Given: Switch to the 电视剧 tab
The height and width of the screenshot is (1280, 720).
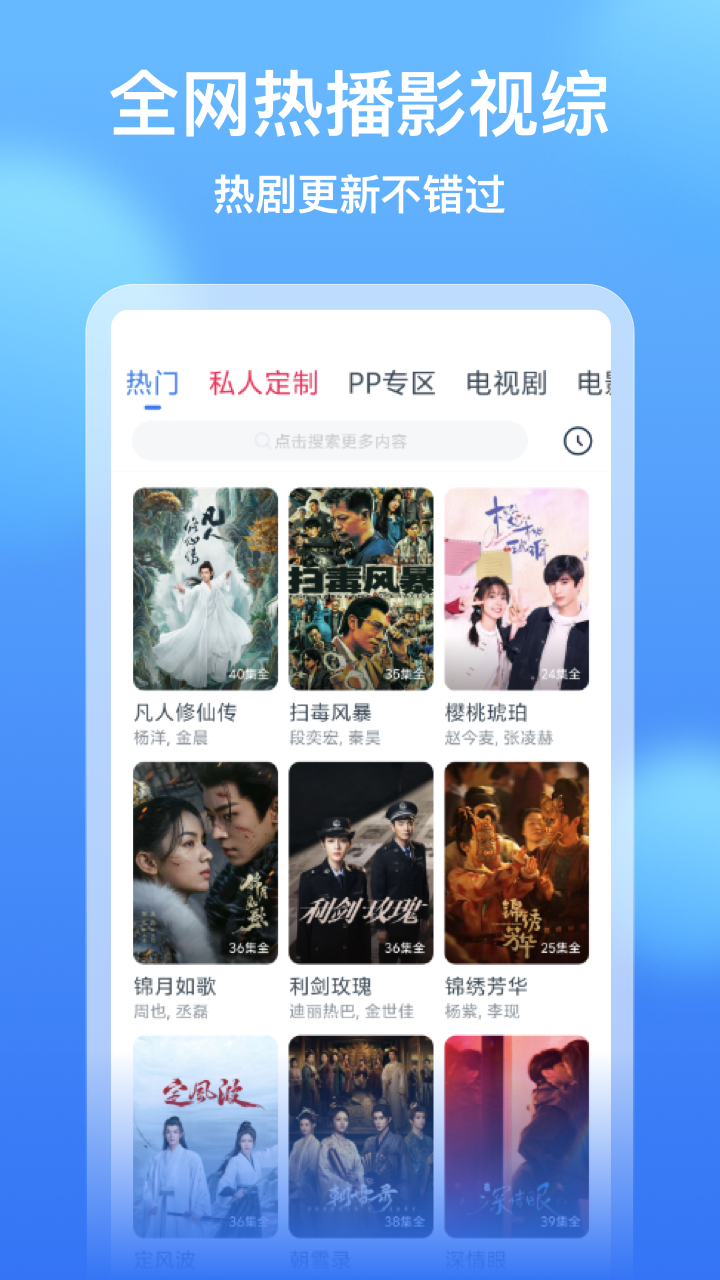Looking at the screenshot, I should pos(505,381).
